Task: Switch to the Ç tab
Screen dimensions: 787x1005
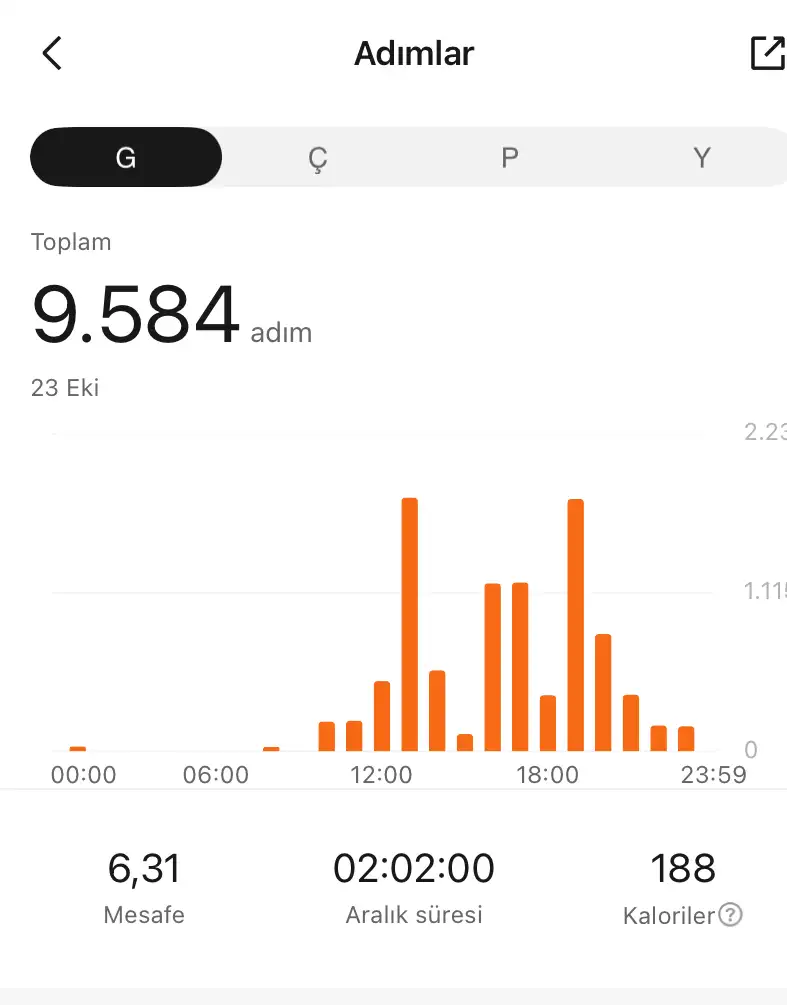Action: (x=318, y=157)
